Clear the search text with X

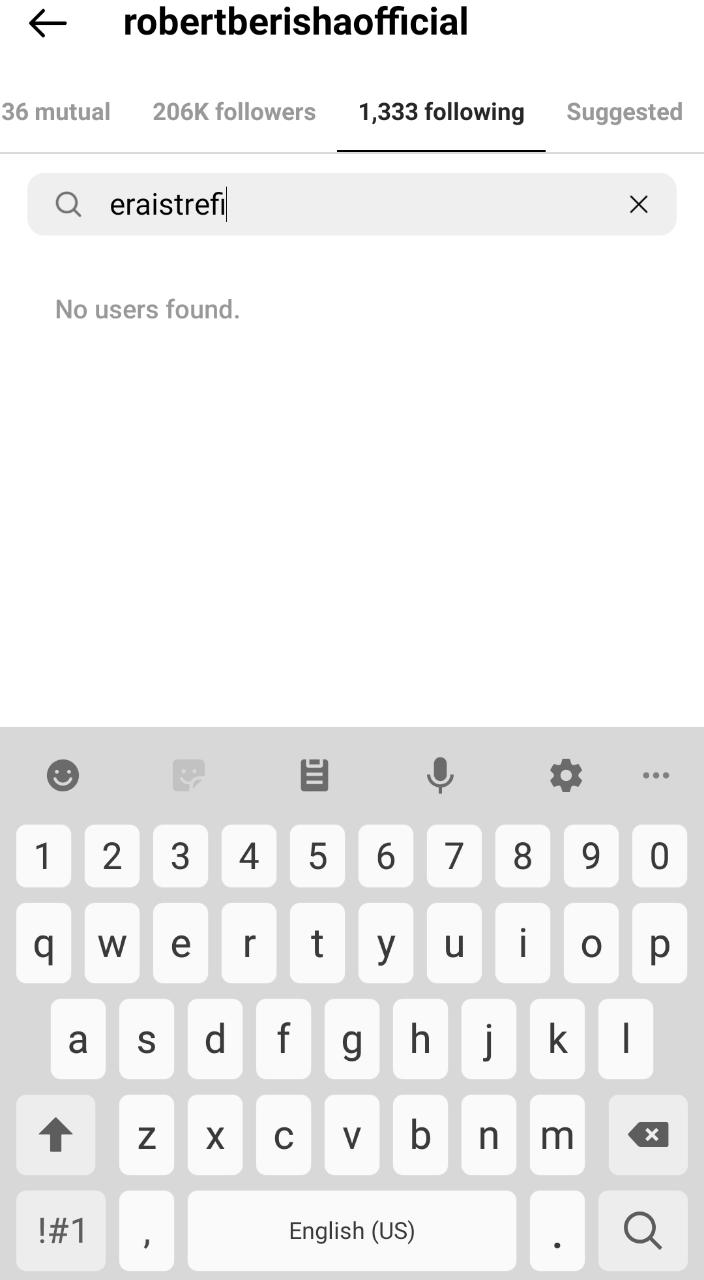coord(639,205)
